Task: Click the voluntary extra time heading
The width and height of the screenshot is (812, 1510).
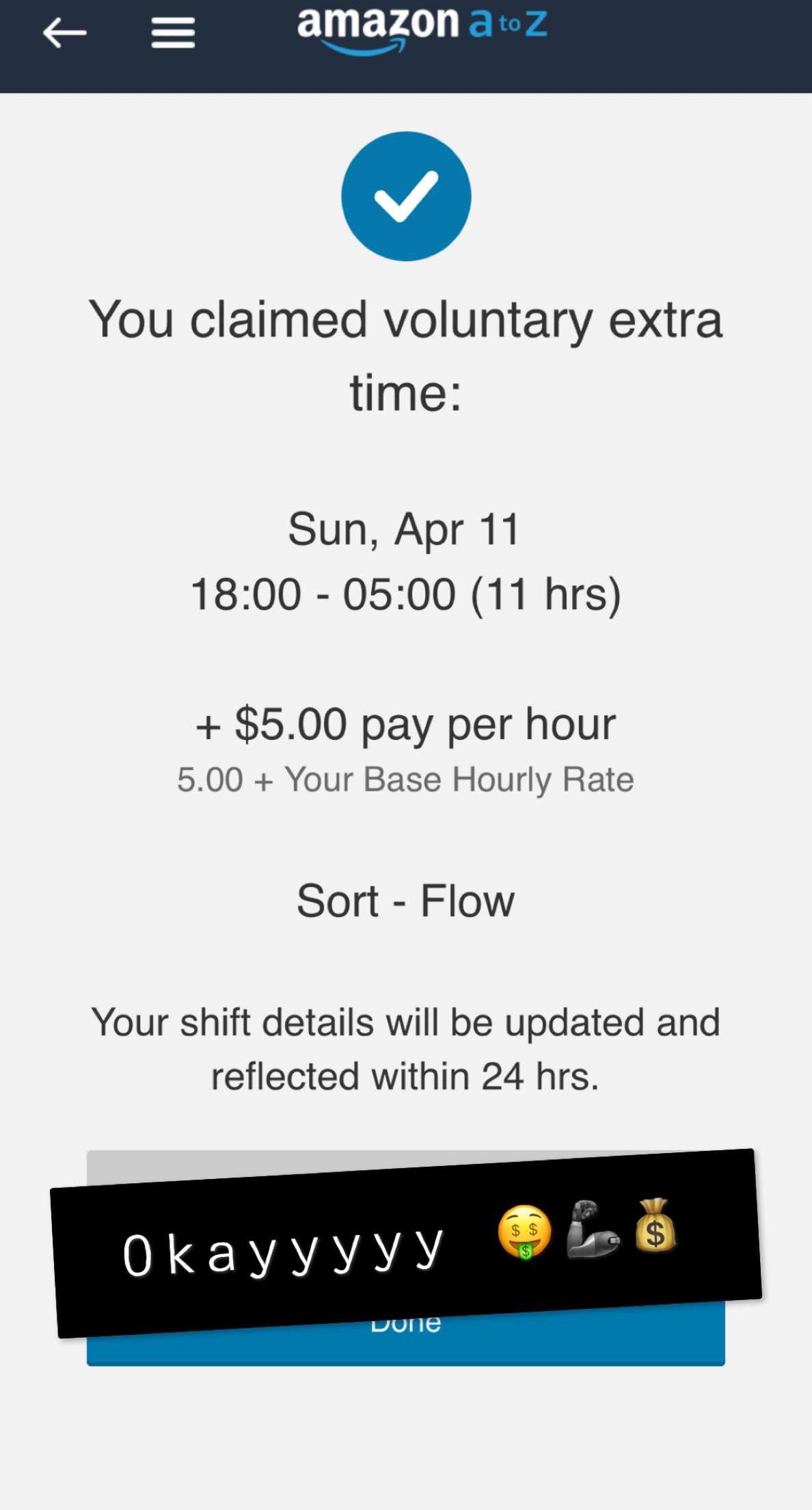Action: 406,356
